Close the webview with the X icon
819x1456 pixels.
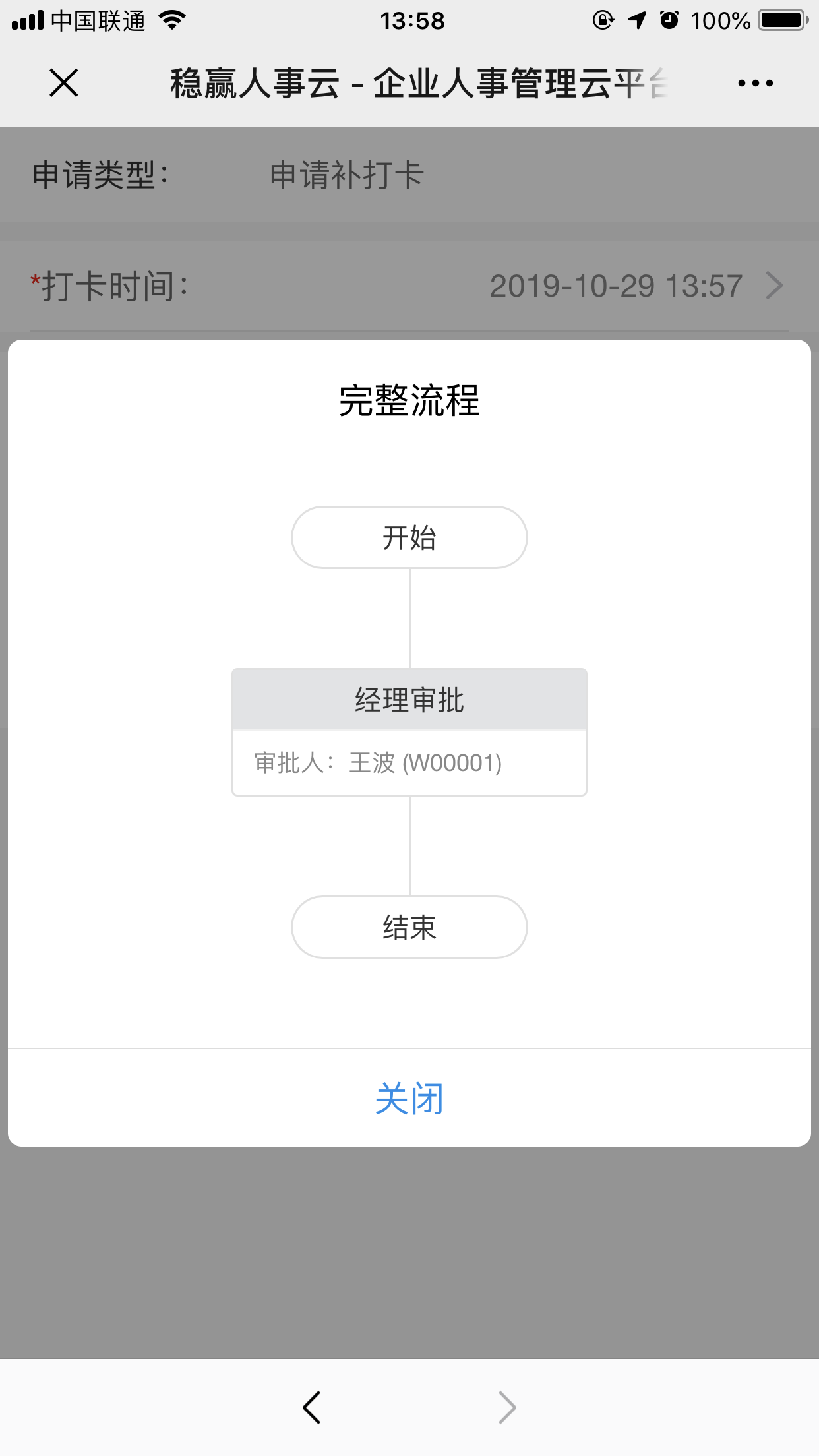(x=64, y=83)
